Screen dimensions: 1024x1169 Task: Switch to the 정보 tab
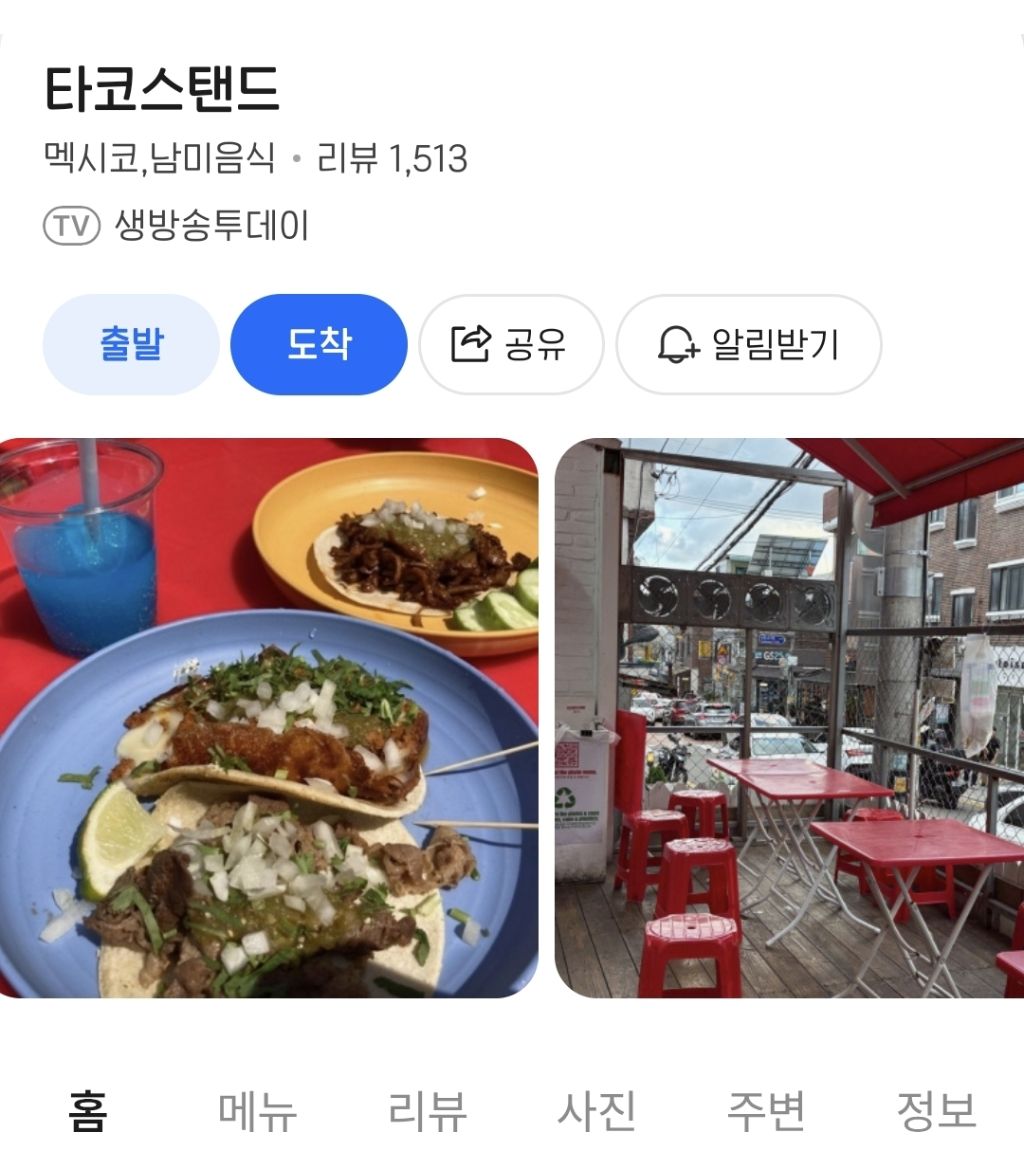tap(936, 1111)
